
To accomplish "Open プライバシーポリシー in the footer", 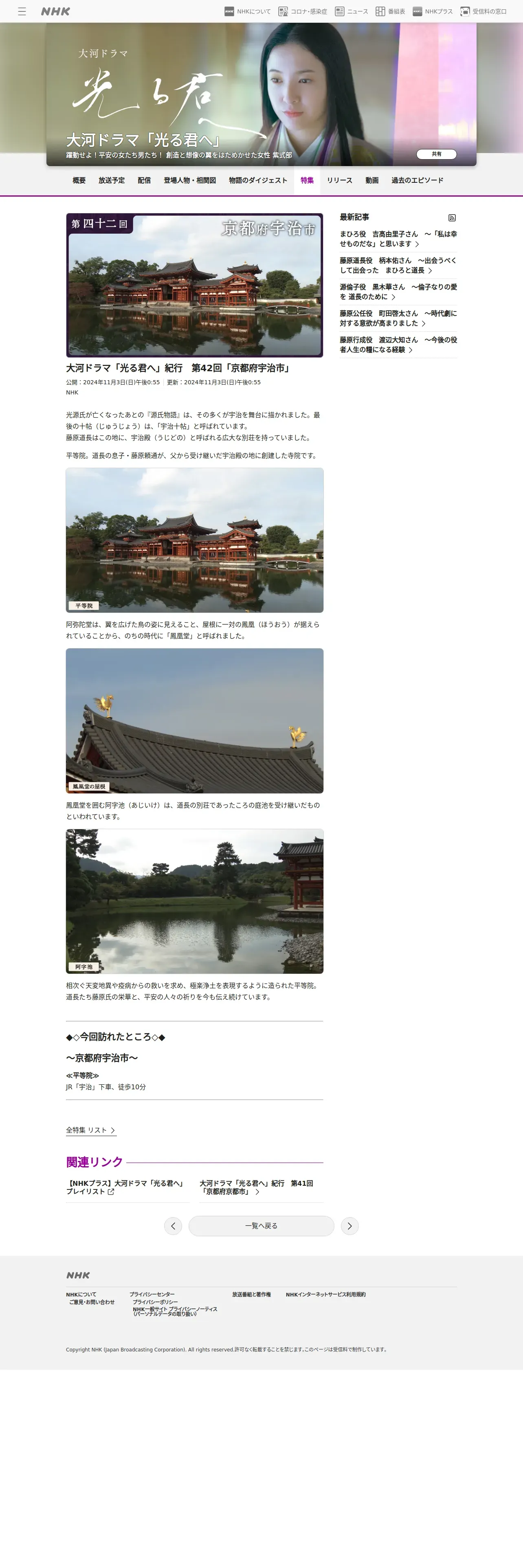I will point(155,1302).
